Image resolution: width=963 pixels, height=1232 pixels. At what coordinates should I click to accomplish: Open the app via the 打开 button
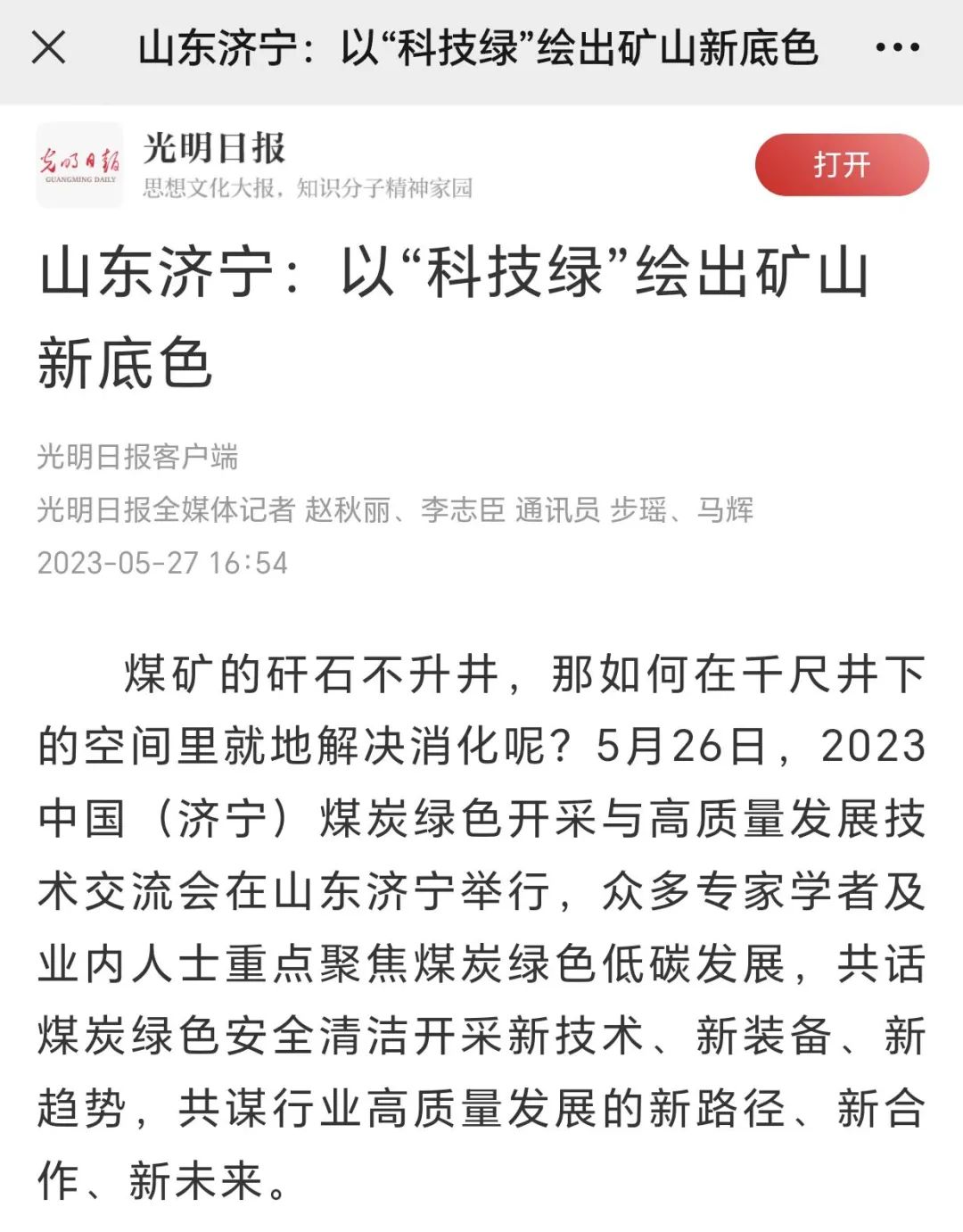(843, 165)
